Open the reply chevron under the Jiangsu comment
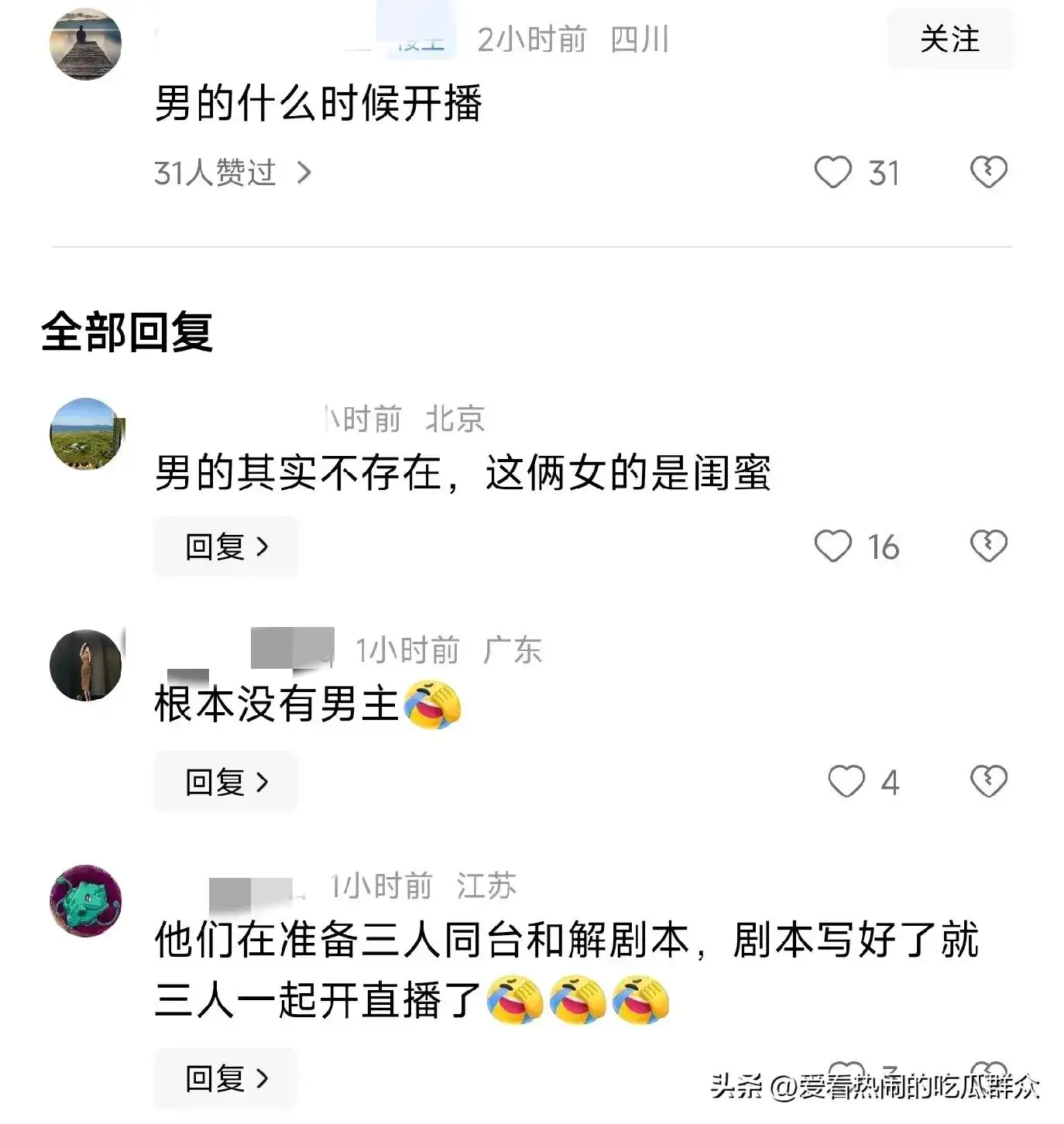The image size is (1064, 1124). coord(225,1078)
